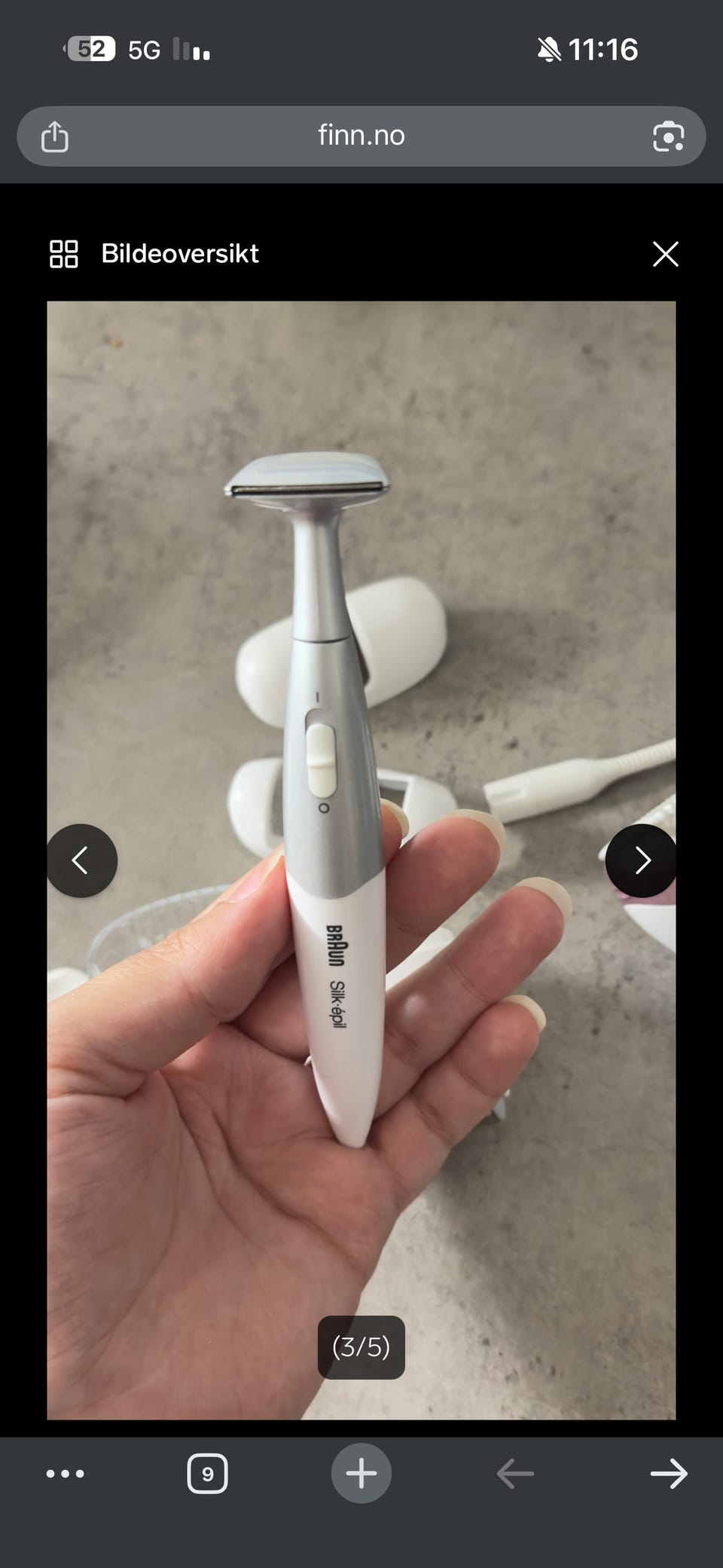The height and width of the screenshot is (1568, 723).
Task: Tap the finn.no address bar
Action: (x=361, y=136)
